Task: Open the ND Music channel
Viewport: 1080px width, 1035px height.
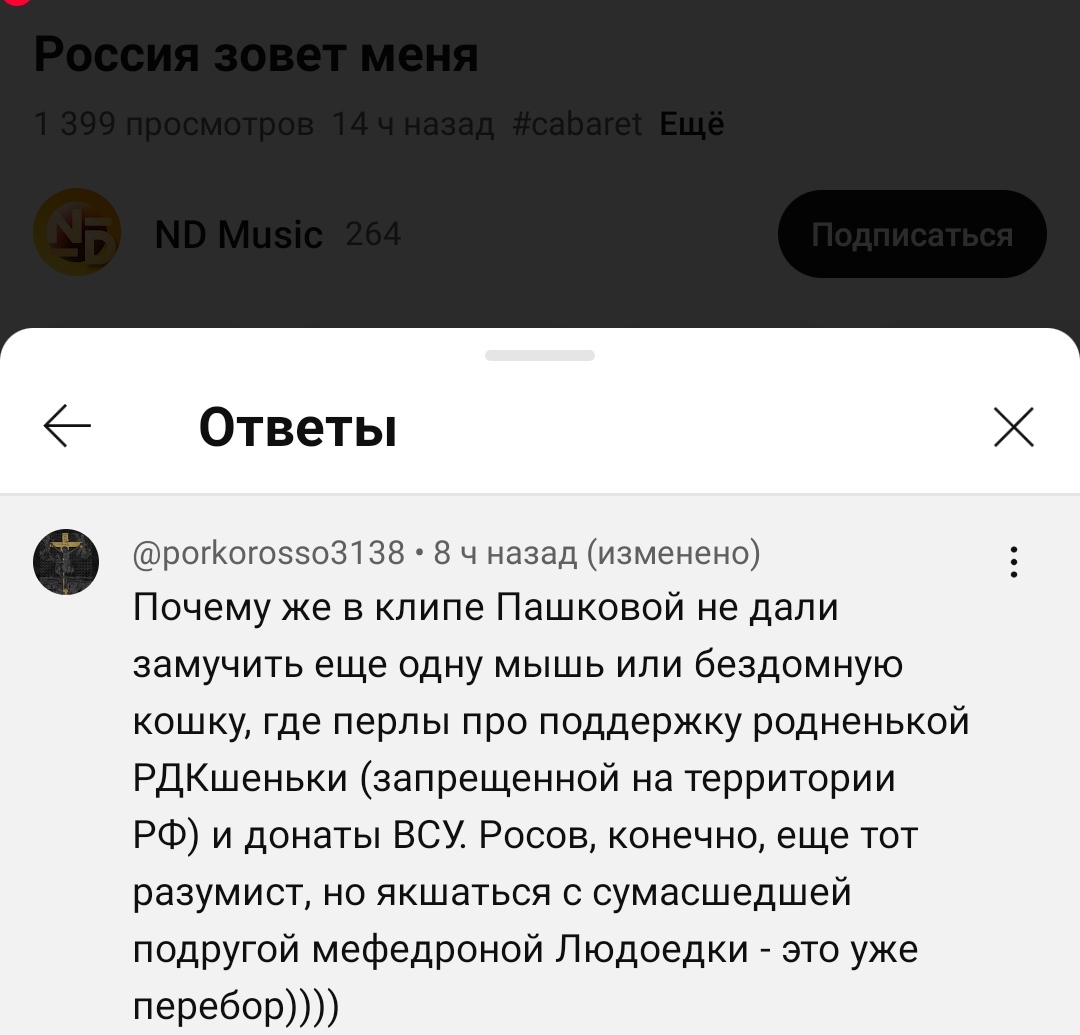Action: (x=238, y=235)
